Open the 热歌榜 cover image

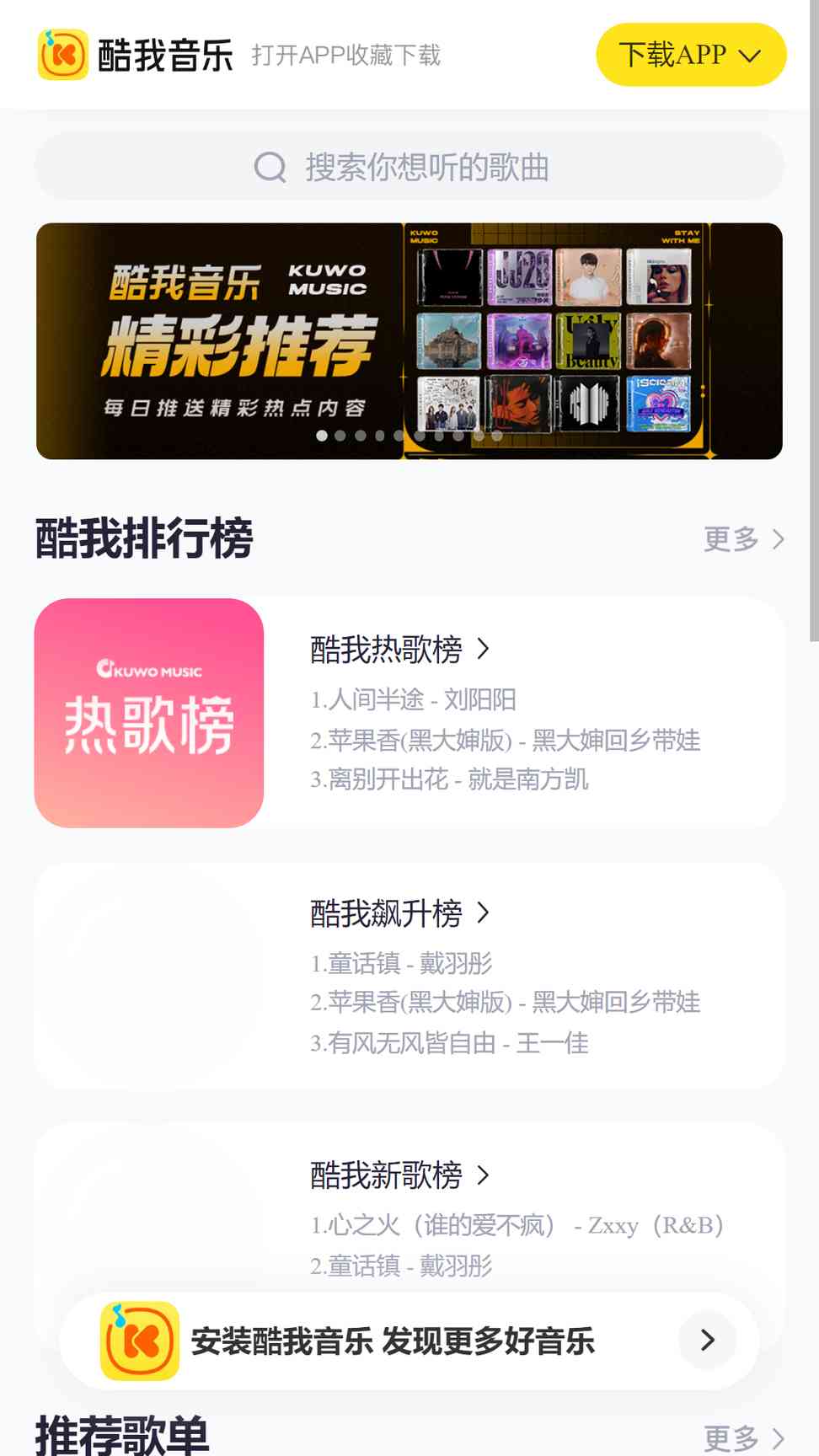[149, 713]
